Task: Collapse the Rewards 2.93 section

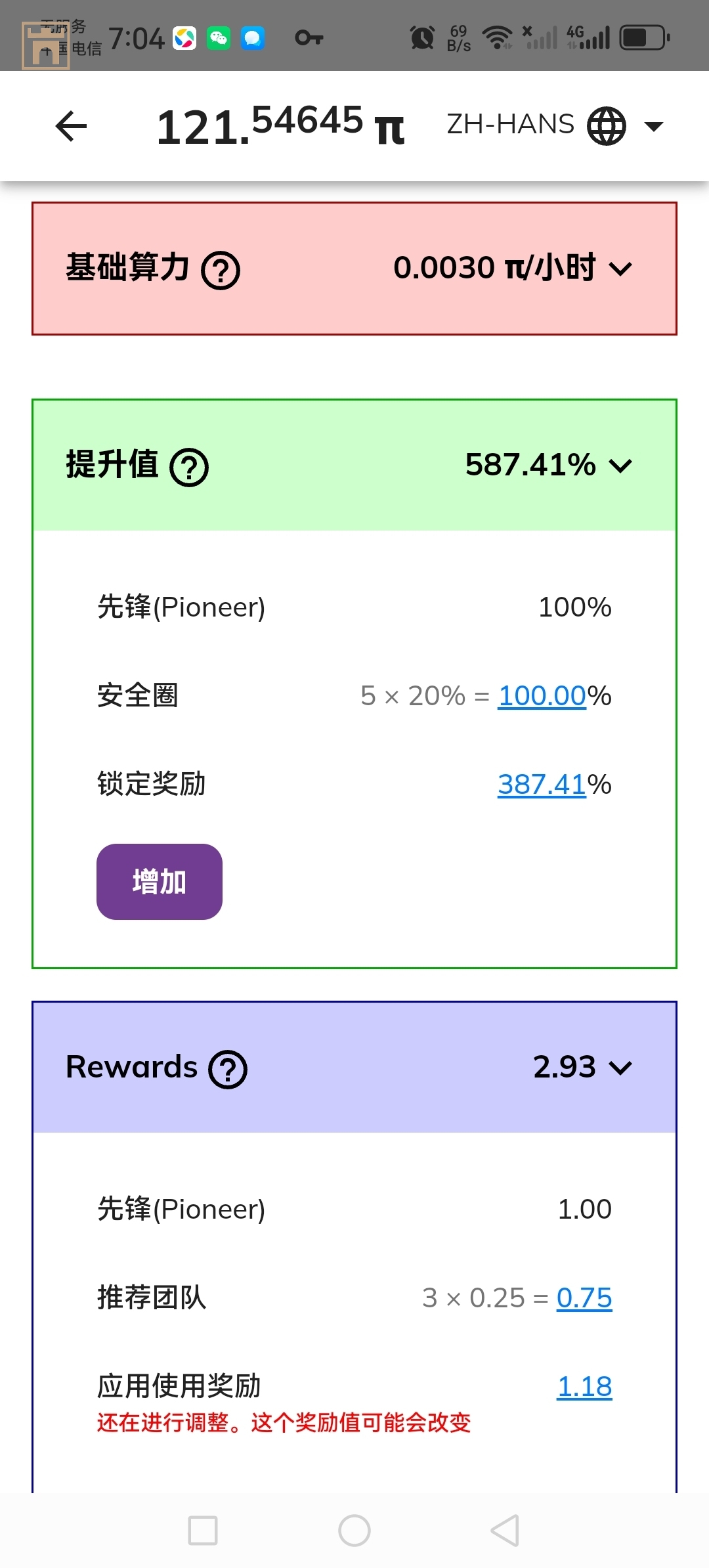Action: (x=620, y=1068)
